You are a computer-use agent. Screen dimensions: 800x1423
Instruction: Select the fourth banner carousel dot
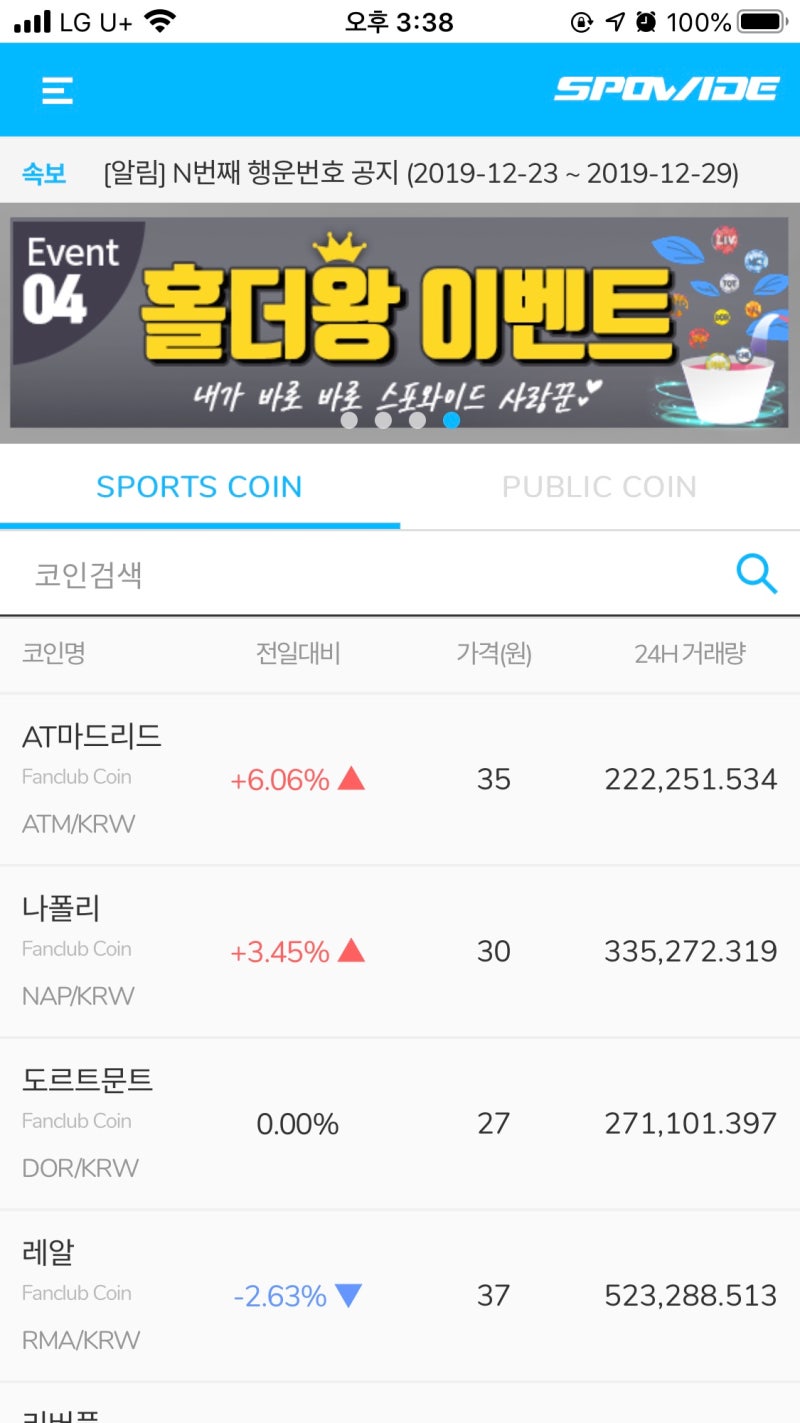pos(451,421)
